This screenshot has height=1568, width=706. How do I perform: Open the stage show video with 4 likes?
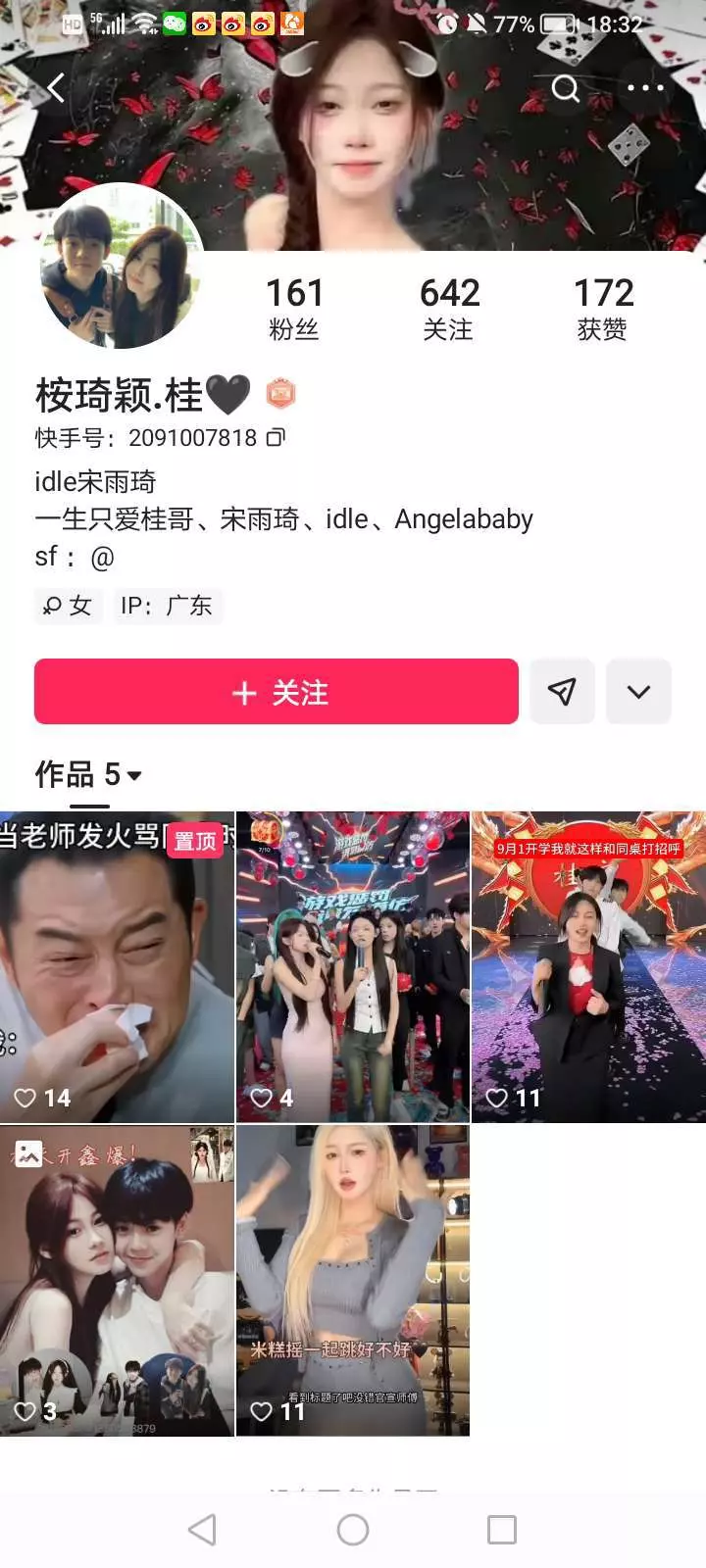coord(353,966)
